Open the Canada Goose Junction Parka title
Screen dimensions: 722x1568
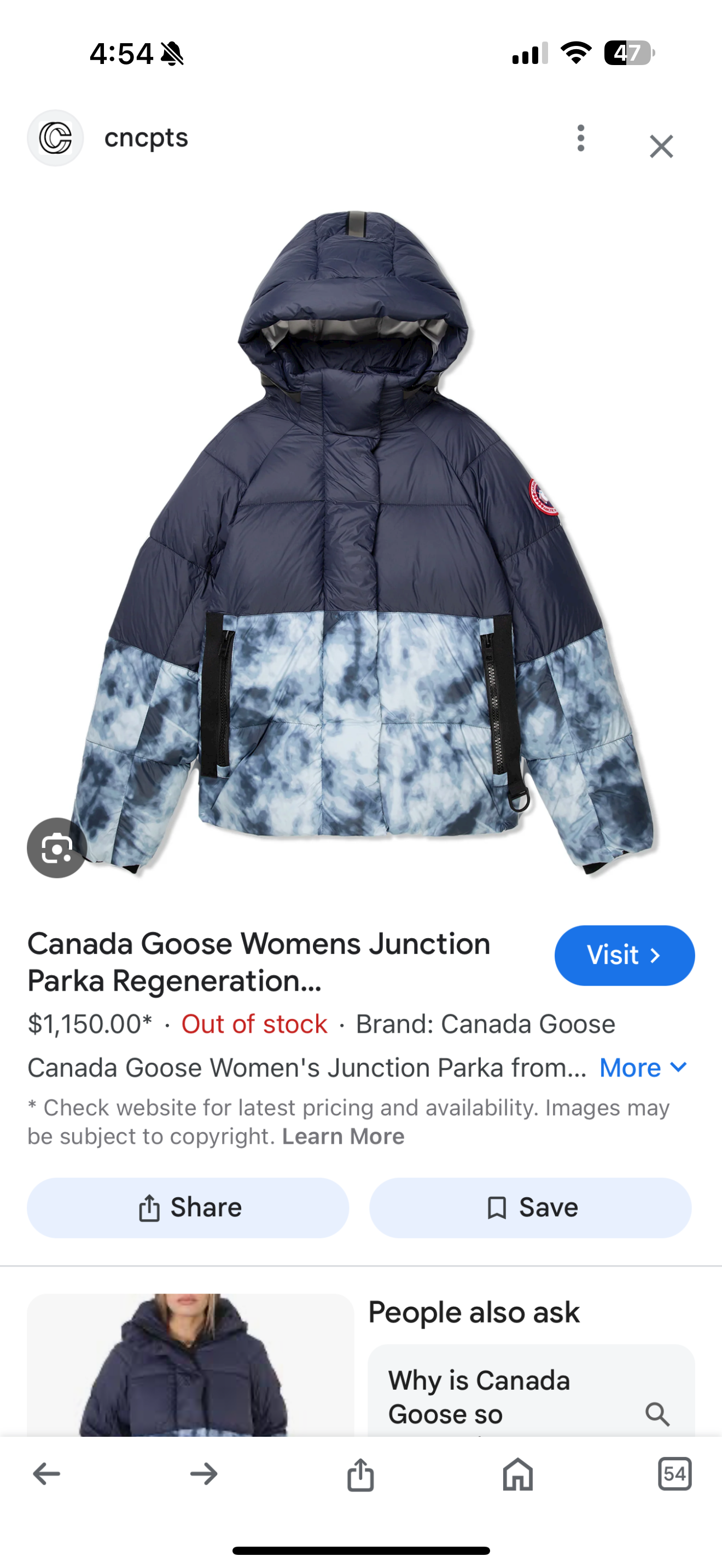click(x=259, y=962)
